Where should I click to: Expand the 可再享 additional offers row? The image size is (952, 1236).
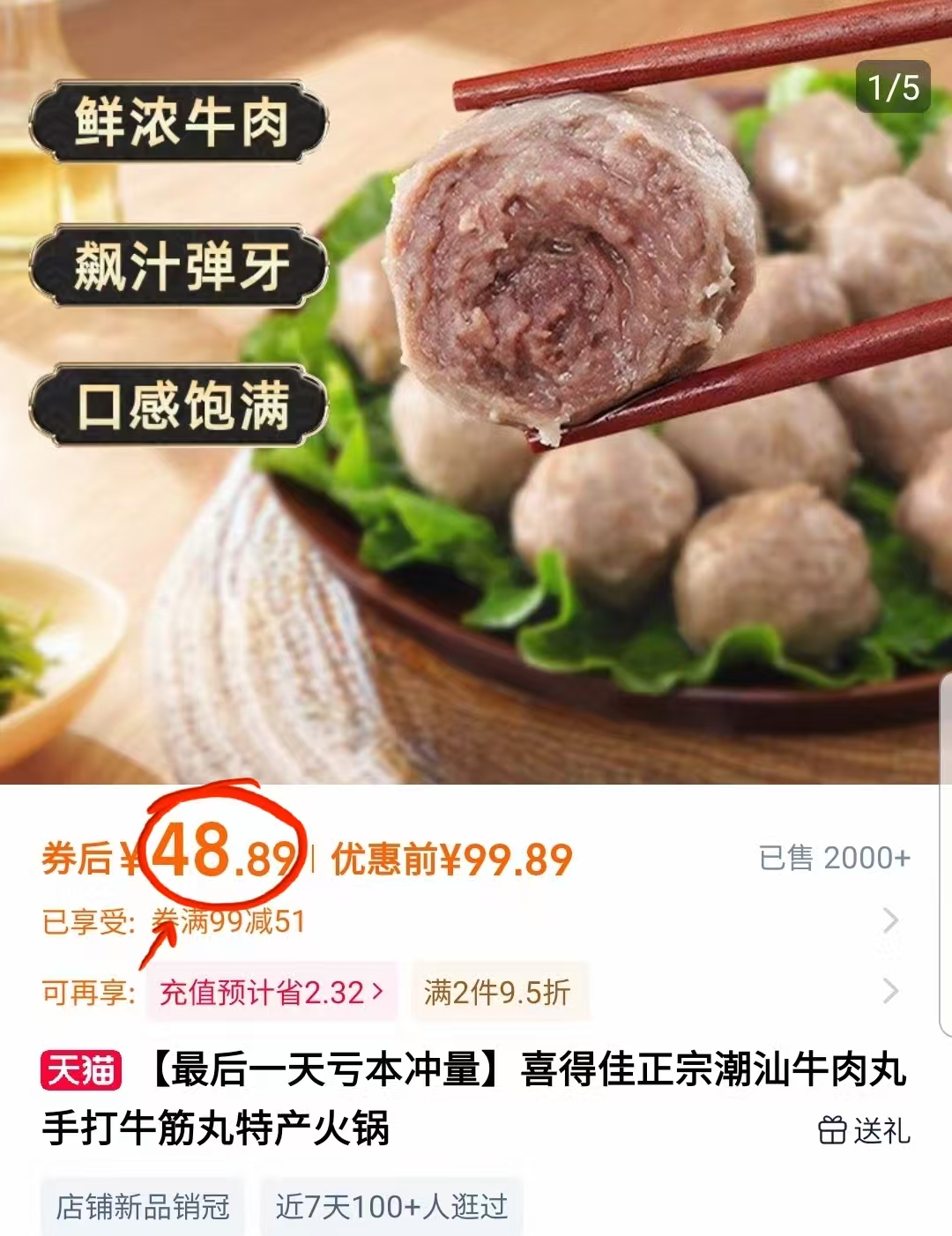[891, 992]
